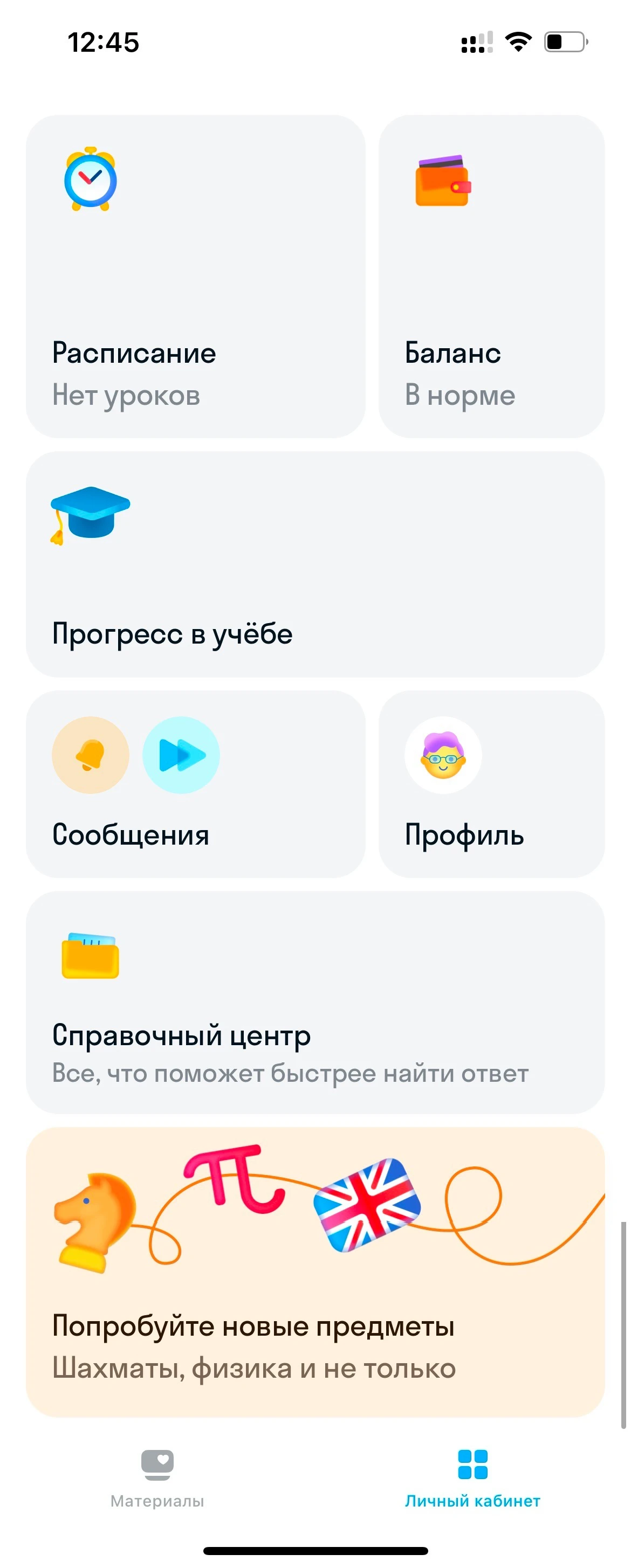The height and width of the screenshot is (1568, 631).
Task: View Прогресс в учёбе card
Action: coord(315,564)
